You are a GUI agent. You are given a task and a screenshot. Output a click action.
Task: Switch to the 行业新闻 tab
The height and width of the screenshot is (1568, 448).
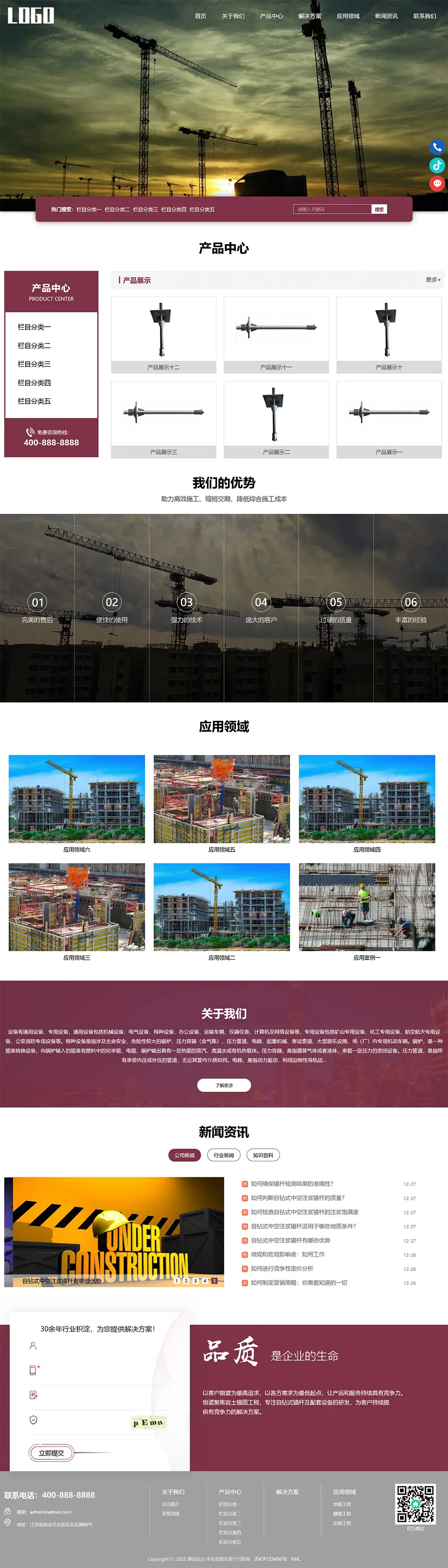(x=224, y=1155)
